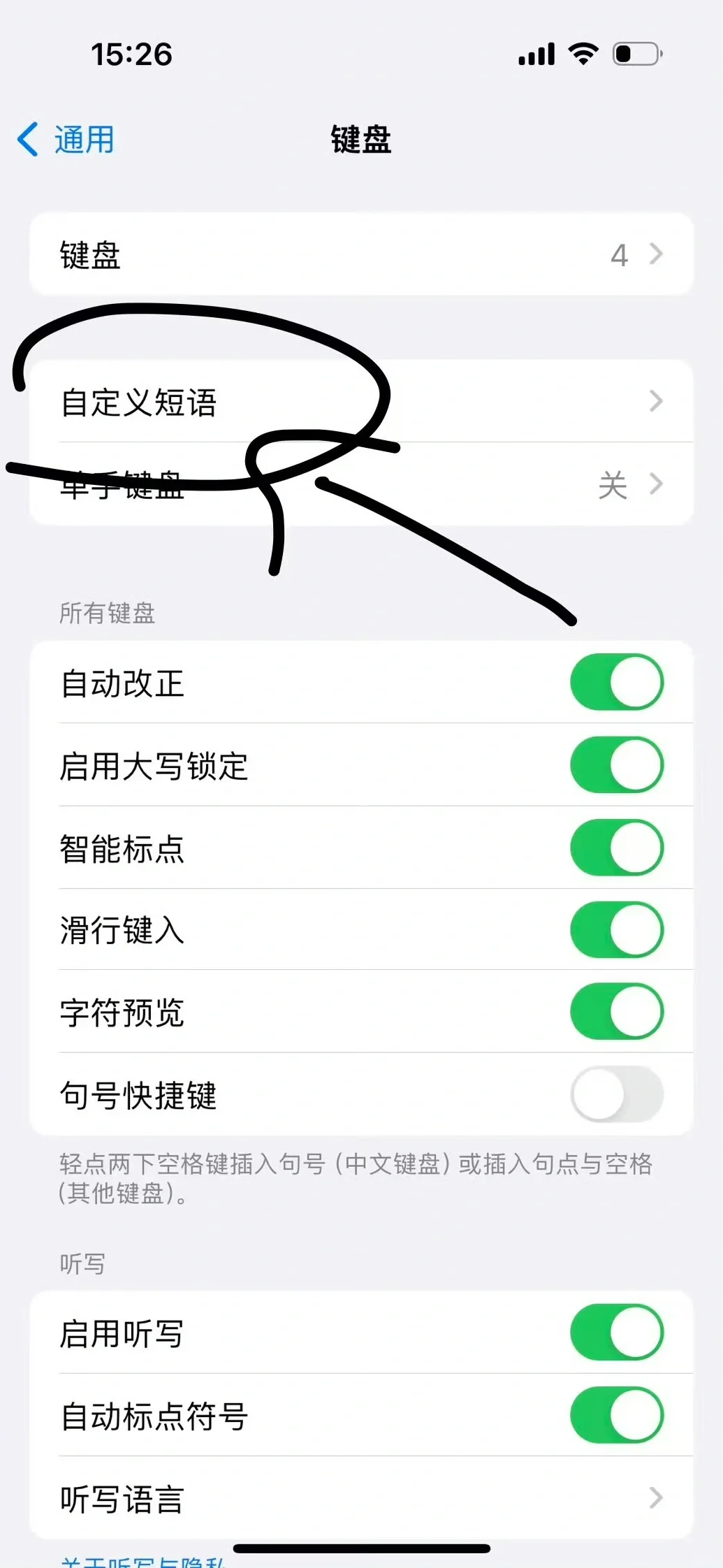Enable the 句号快捷键 toggle
Viewport: 723px width, 1568px height.
click(x=615, y=1096)
